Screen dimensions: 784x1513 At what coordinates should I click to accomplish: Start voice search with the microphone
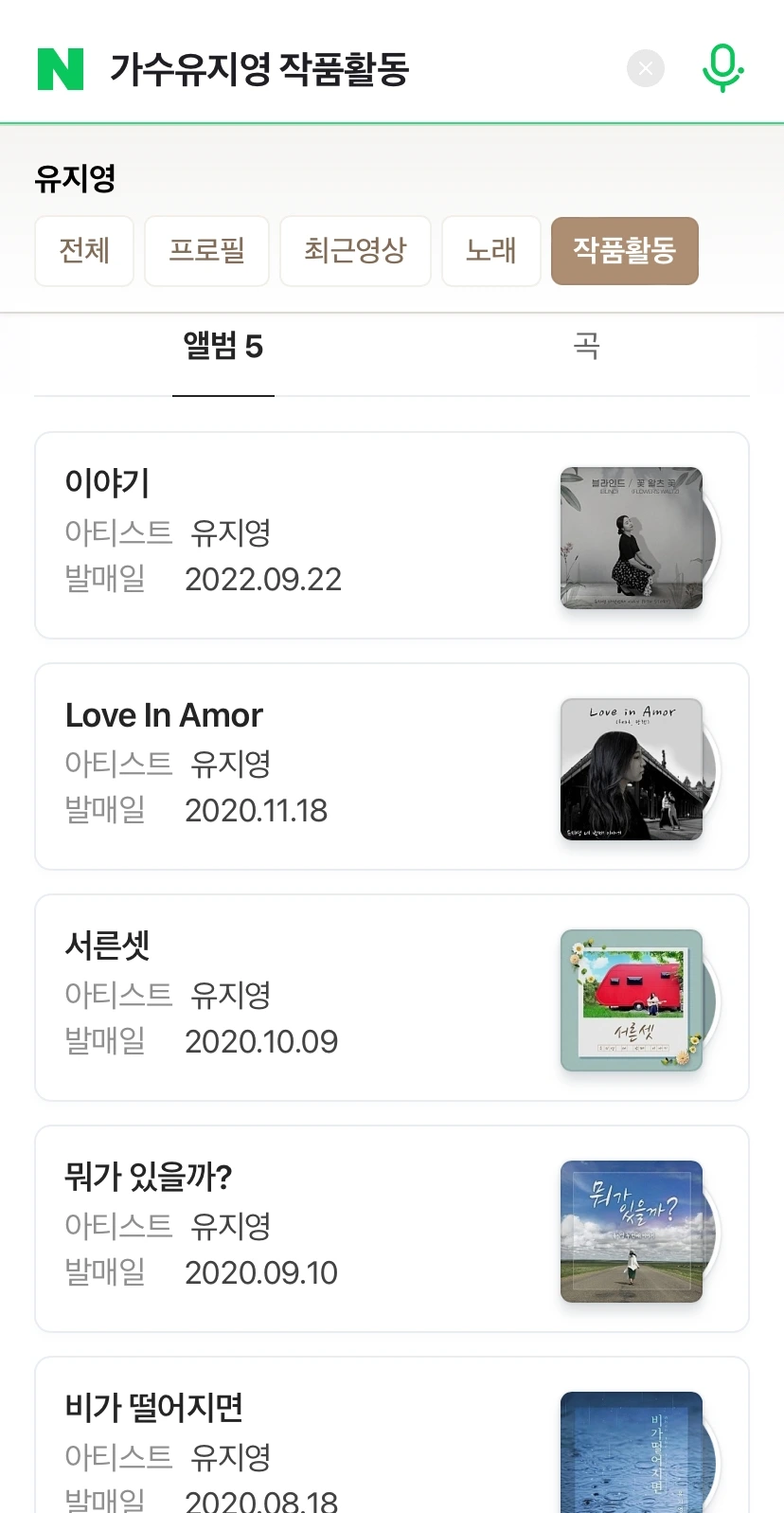tap(722, 68)
